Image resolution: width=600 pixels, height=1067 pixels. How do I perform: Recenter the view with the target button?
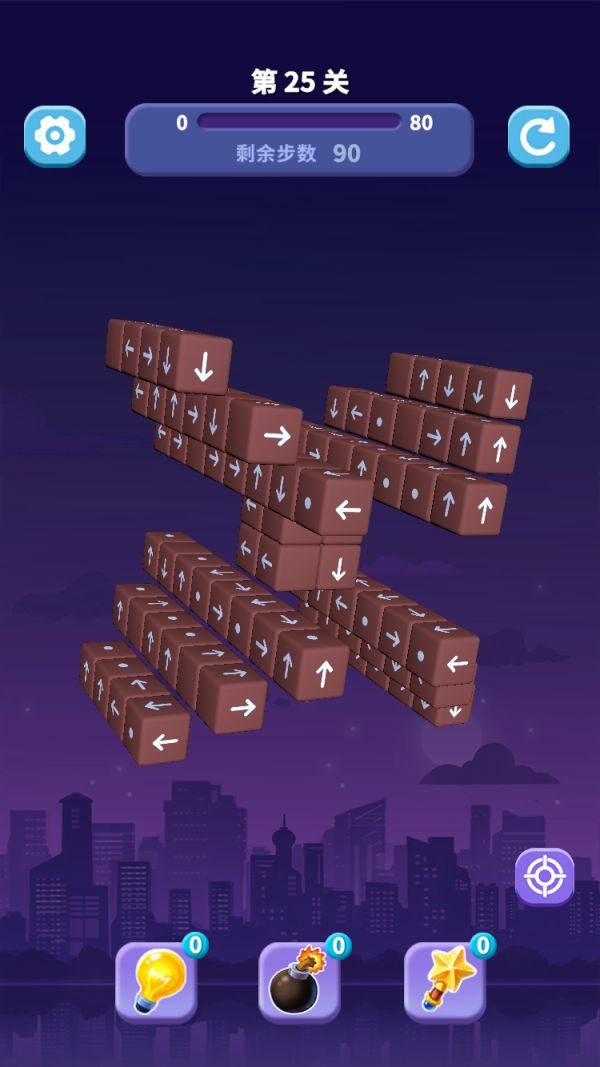click(x=544, y=877)
